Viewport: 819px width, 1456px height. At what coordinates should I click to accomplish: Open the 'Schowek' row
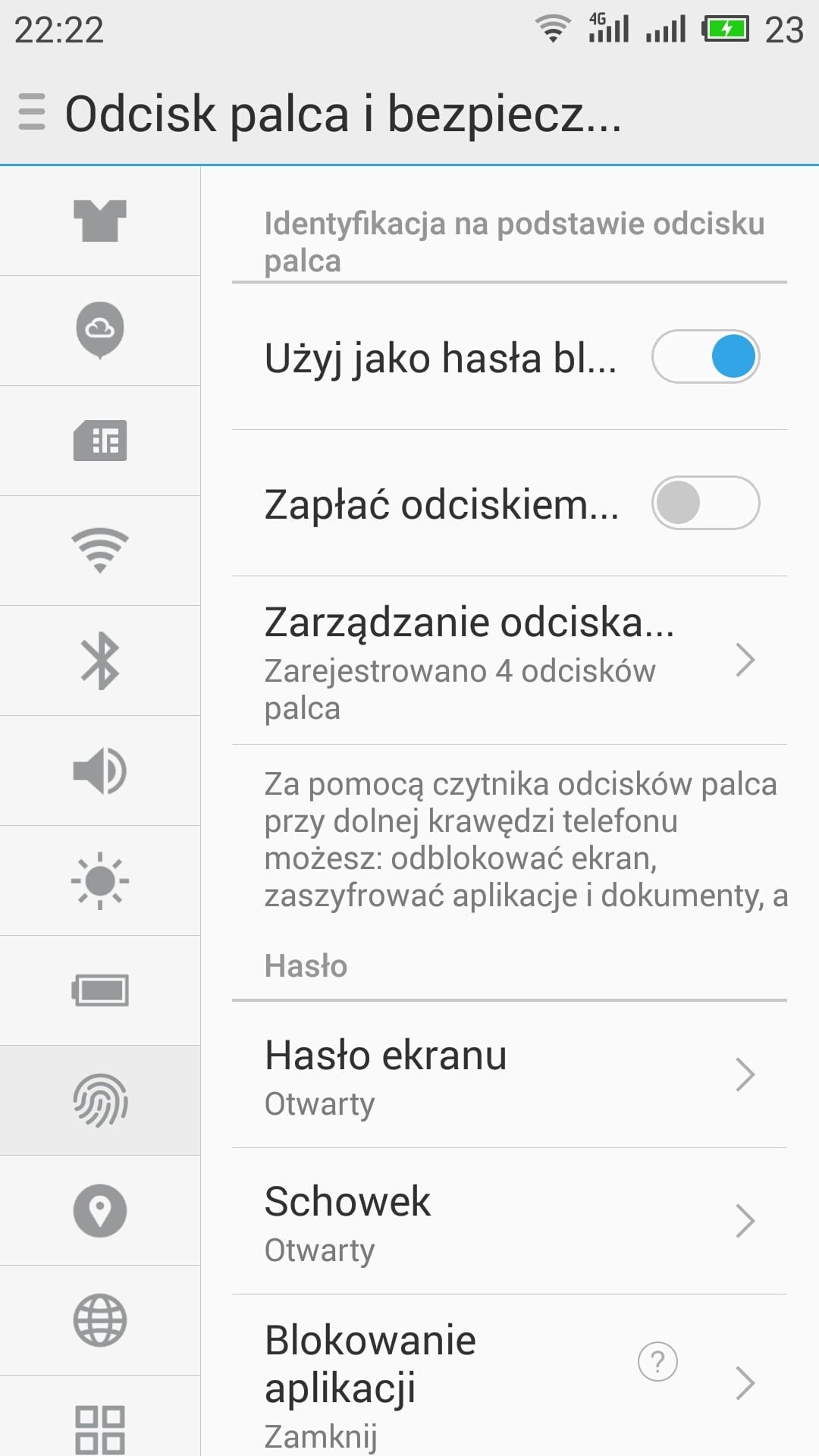click(x=510, y=1221)
